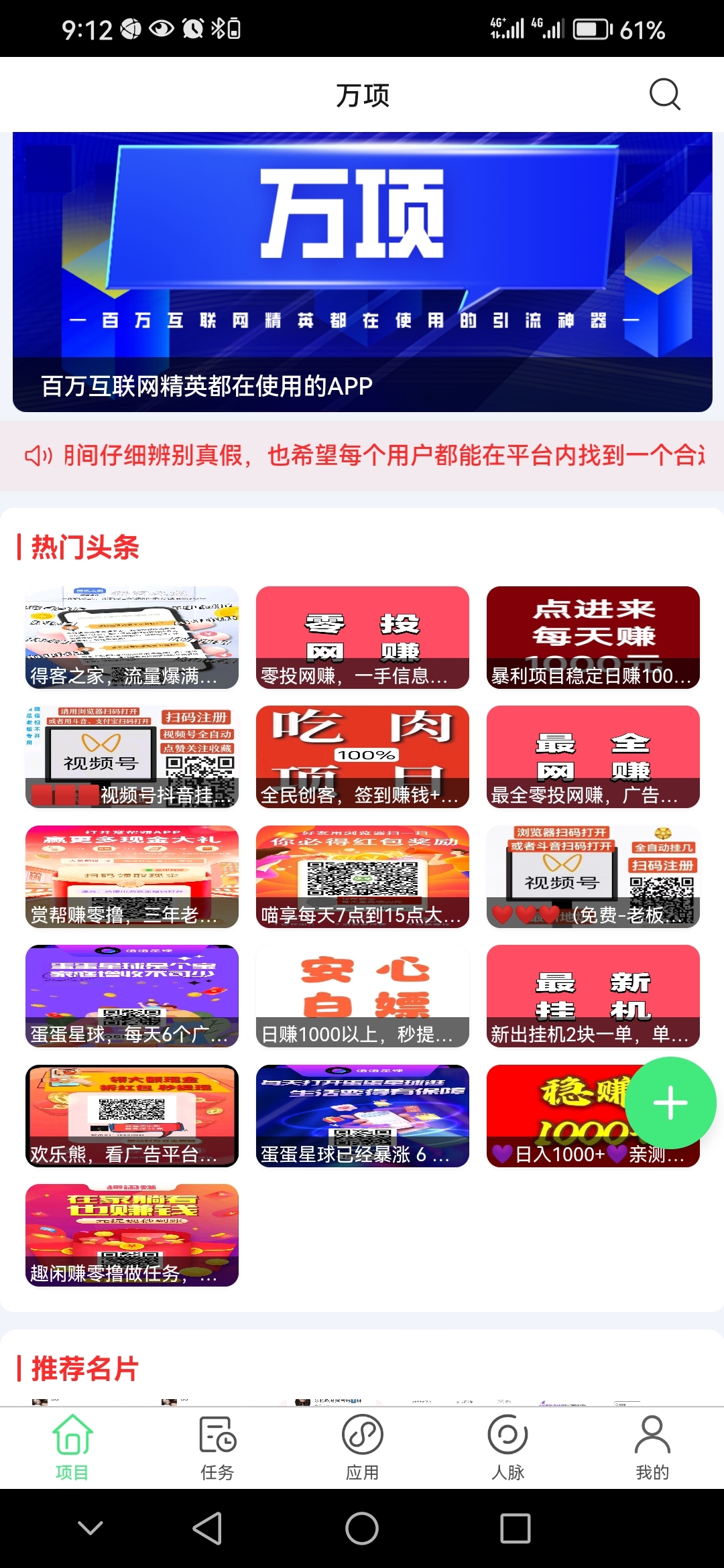The width and height of the screenshot is (724, 1568).
Task: Open search with the magnifier icon
Action: pyautogui.click(x=664, y=94)
